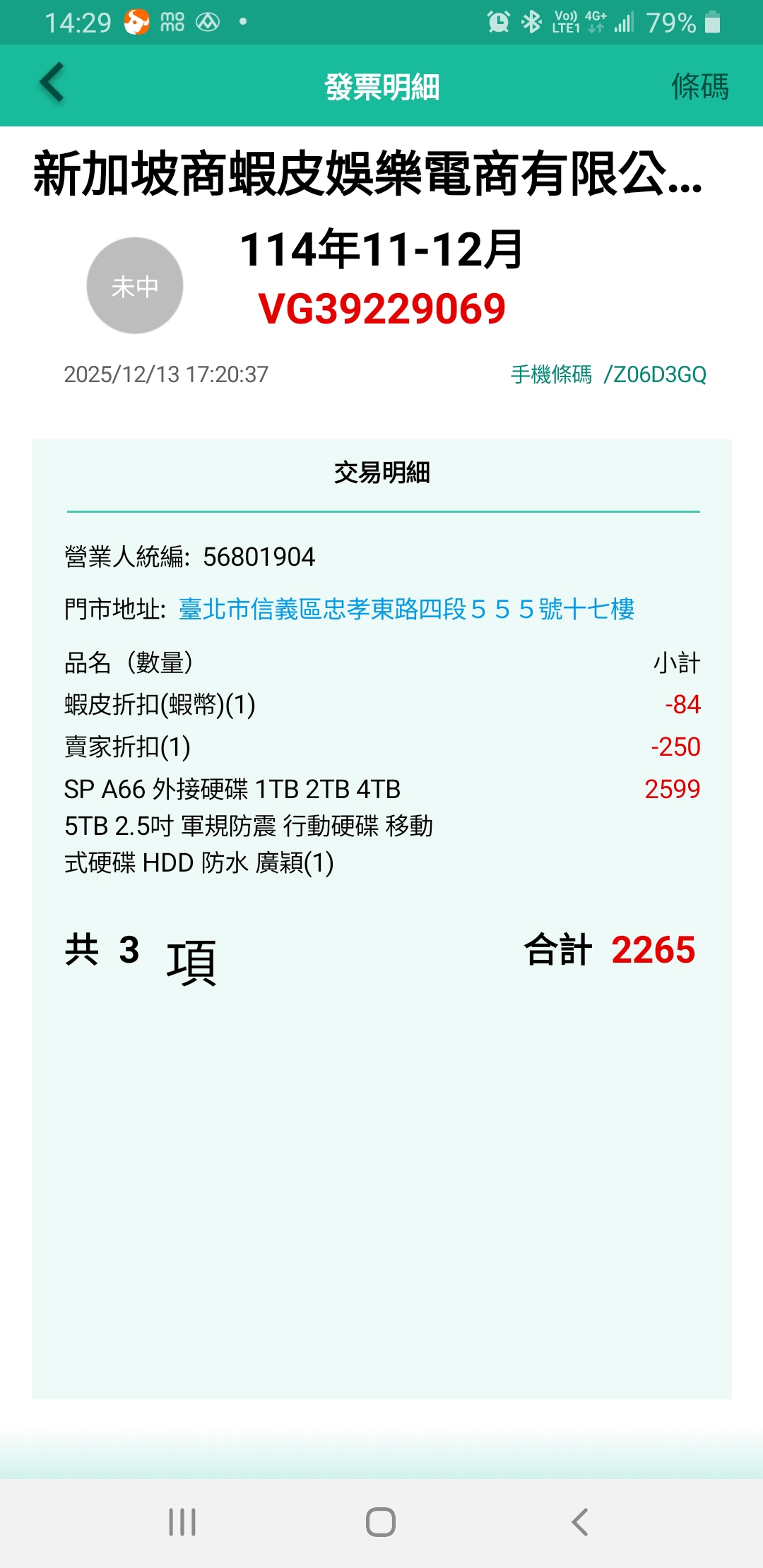This screenshot has height=1568, width=763.
Task: Go back from the 發票明細 page
Action: pos(52,83)
